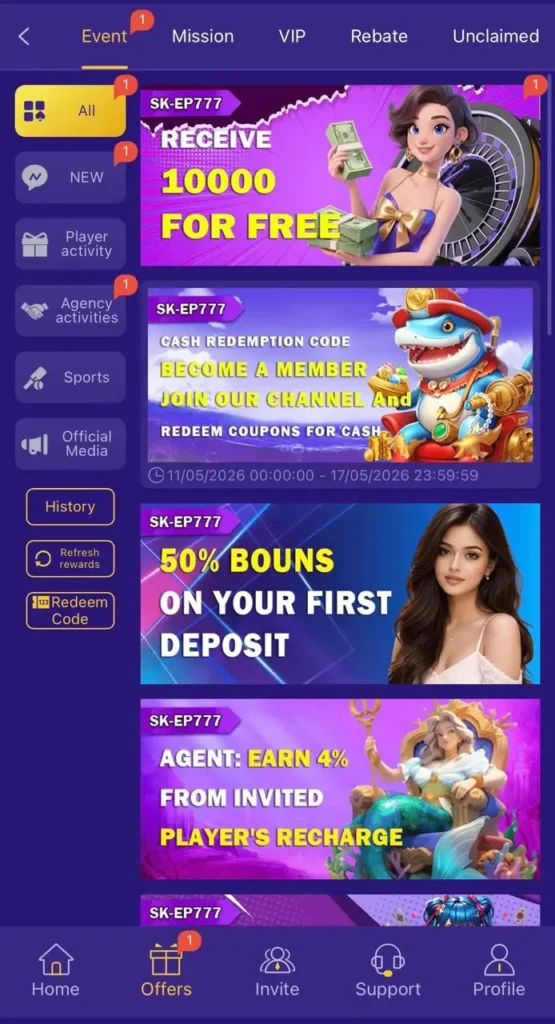
Task: Open the Unclaimed tab
Action: (496, 37)
